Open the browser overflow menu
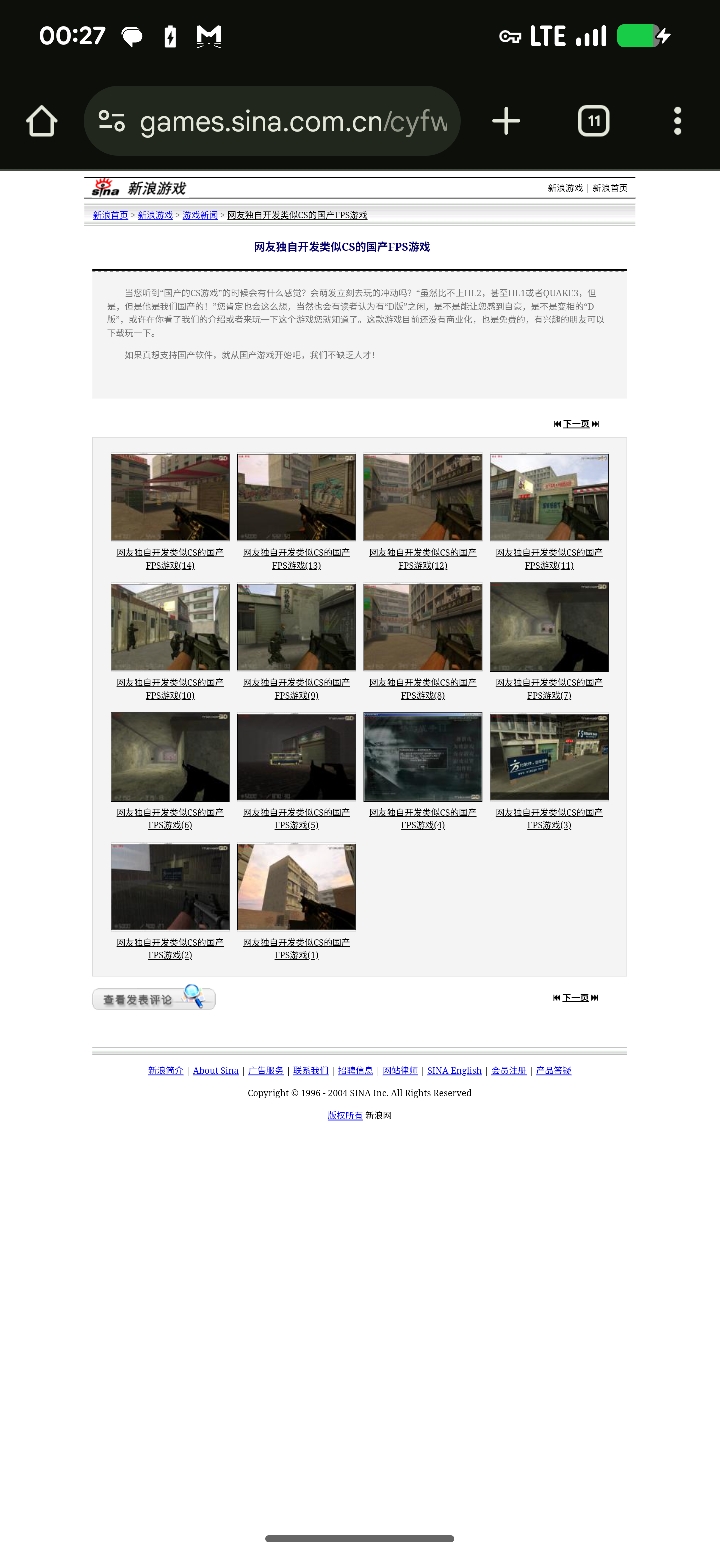Screen dimensions: 720x1560 pyautogui.click(x=677, y=122)
